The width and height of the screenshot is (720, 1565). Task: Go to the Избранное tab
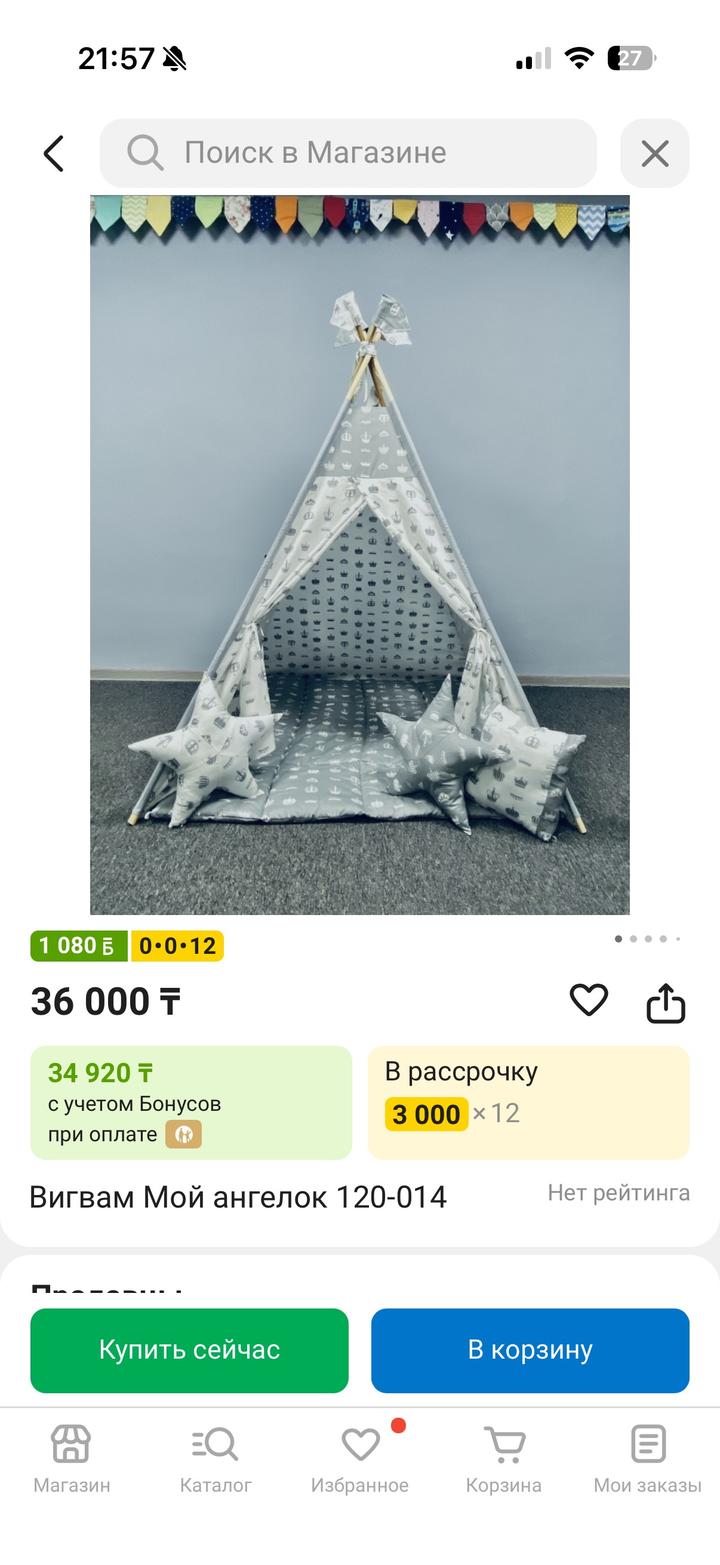click(360, 1458)
